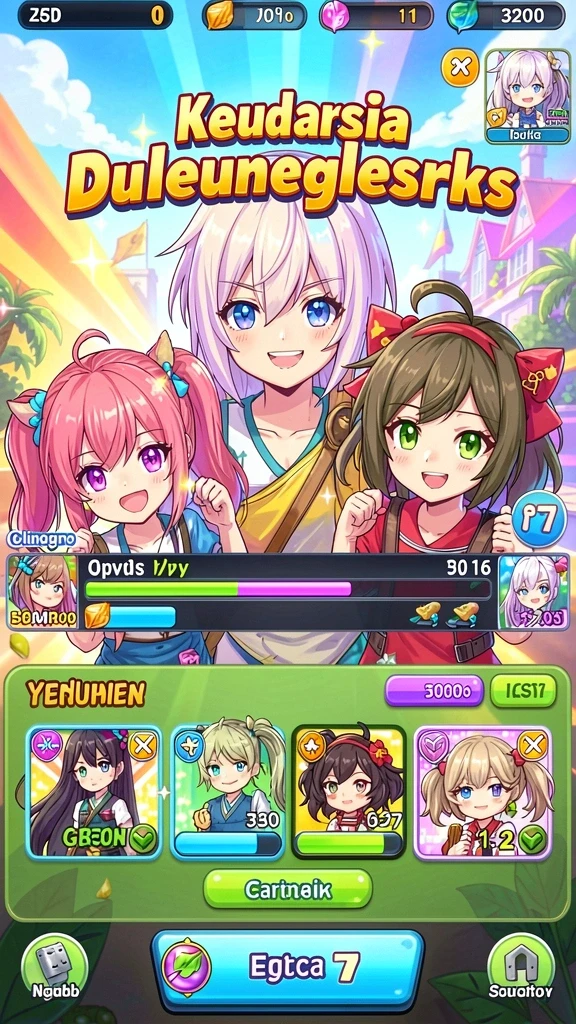Open the right opponent portrait in the bar

tap(533, 592)
